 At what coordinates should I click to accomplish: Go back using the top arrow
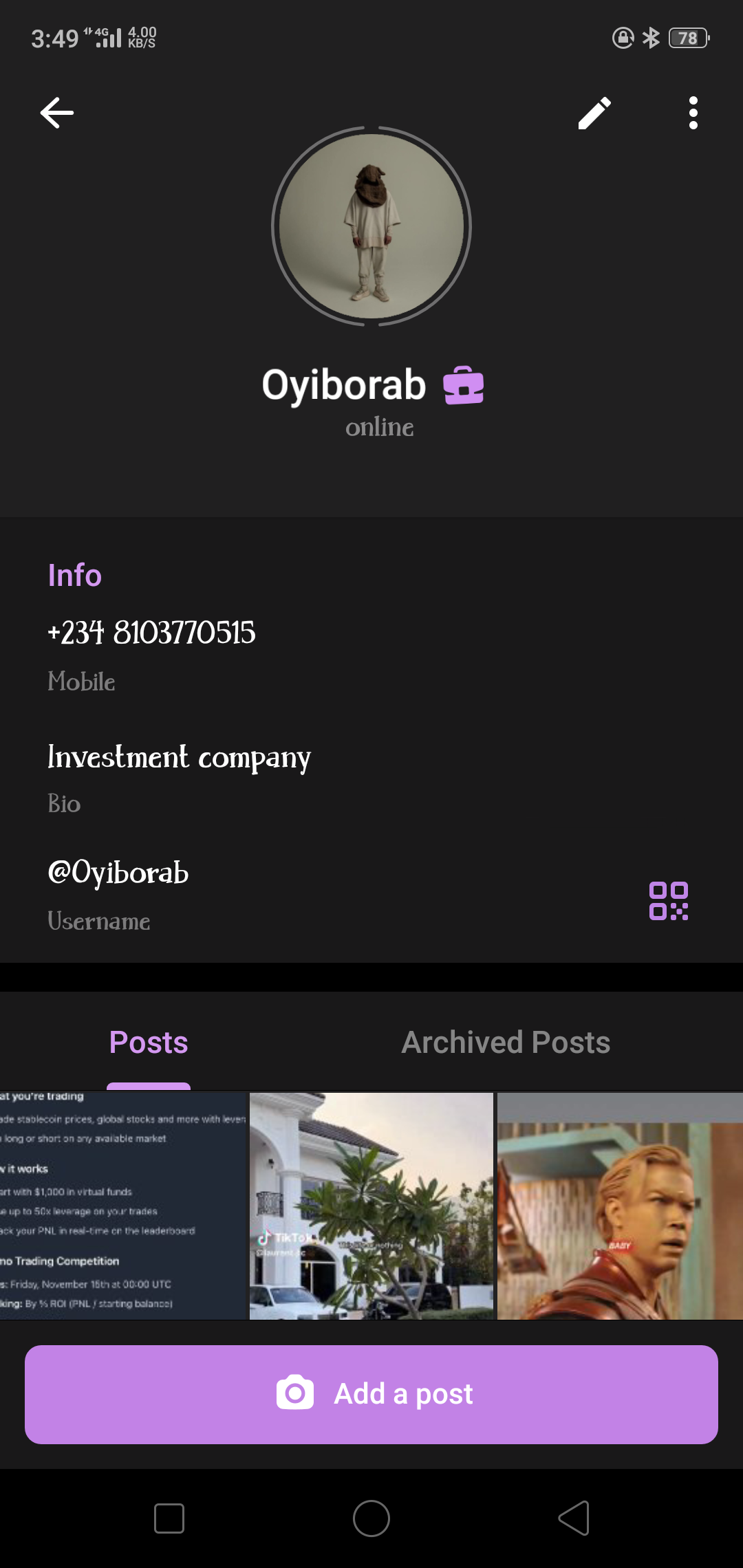point(57,113)
